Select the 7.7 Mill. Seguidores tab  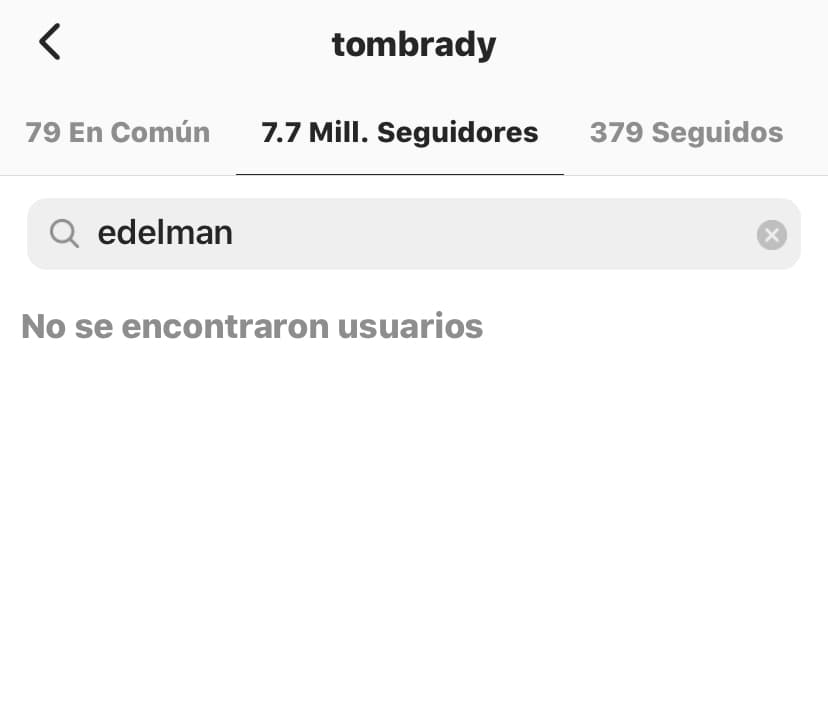click(400, 132)
